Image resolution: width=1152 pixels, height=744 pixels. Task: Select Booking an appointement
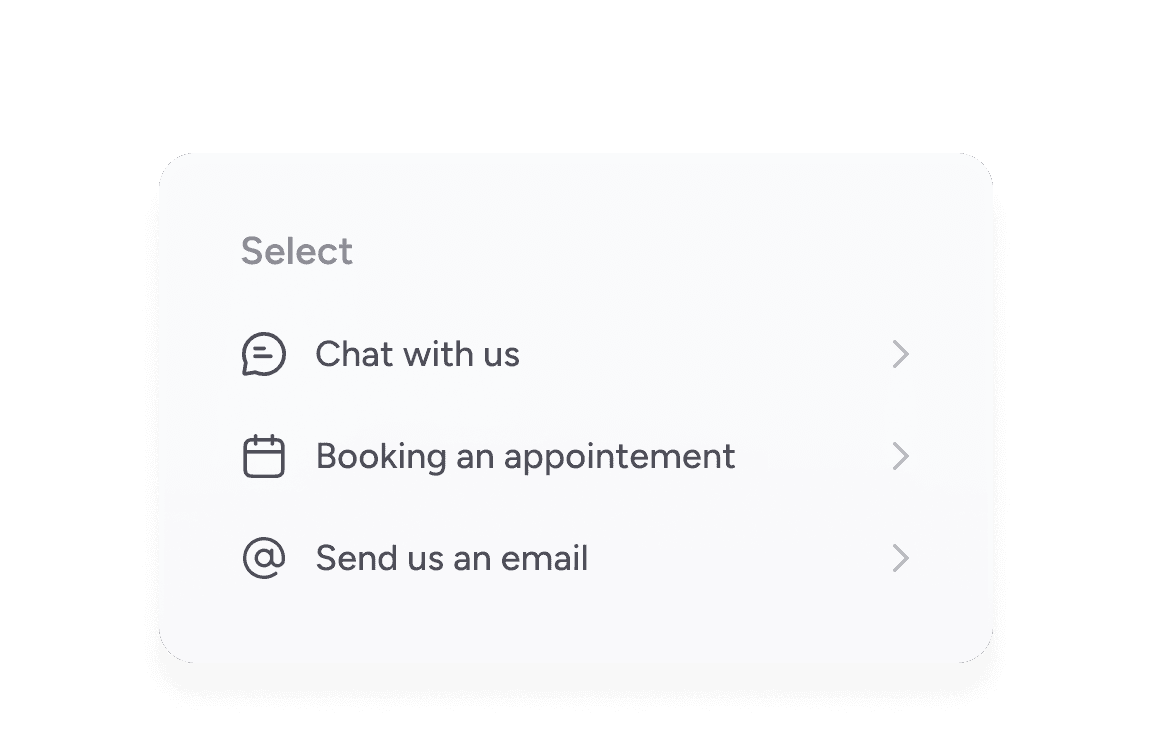(x=525, y=456)
